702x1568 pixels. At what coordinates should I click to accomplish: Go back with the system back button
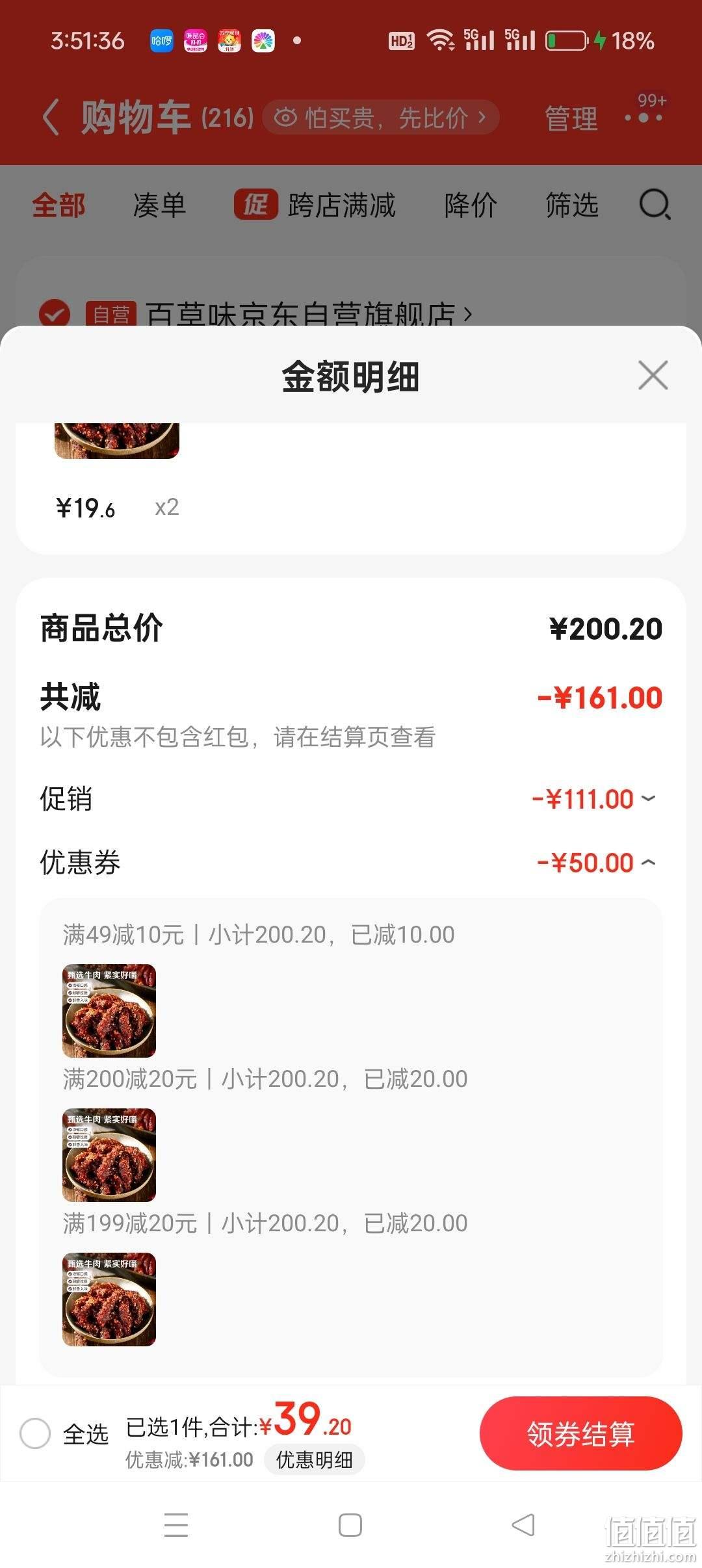coord(523,1524)
